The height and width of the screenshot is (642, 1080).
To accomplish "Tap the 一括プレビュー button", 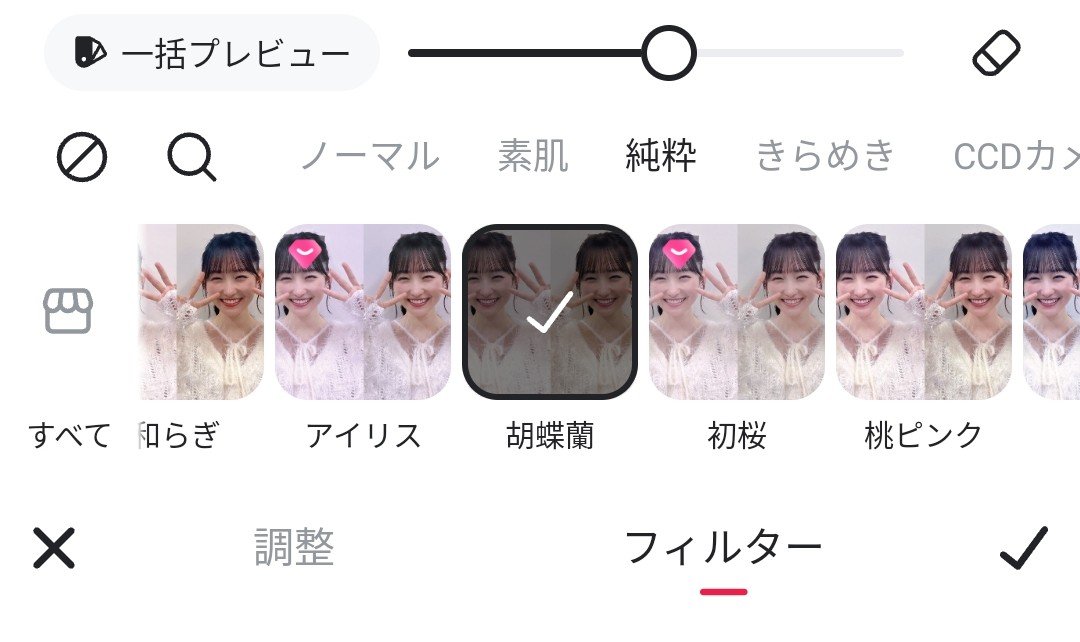I will click(212, 53).
